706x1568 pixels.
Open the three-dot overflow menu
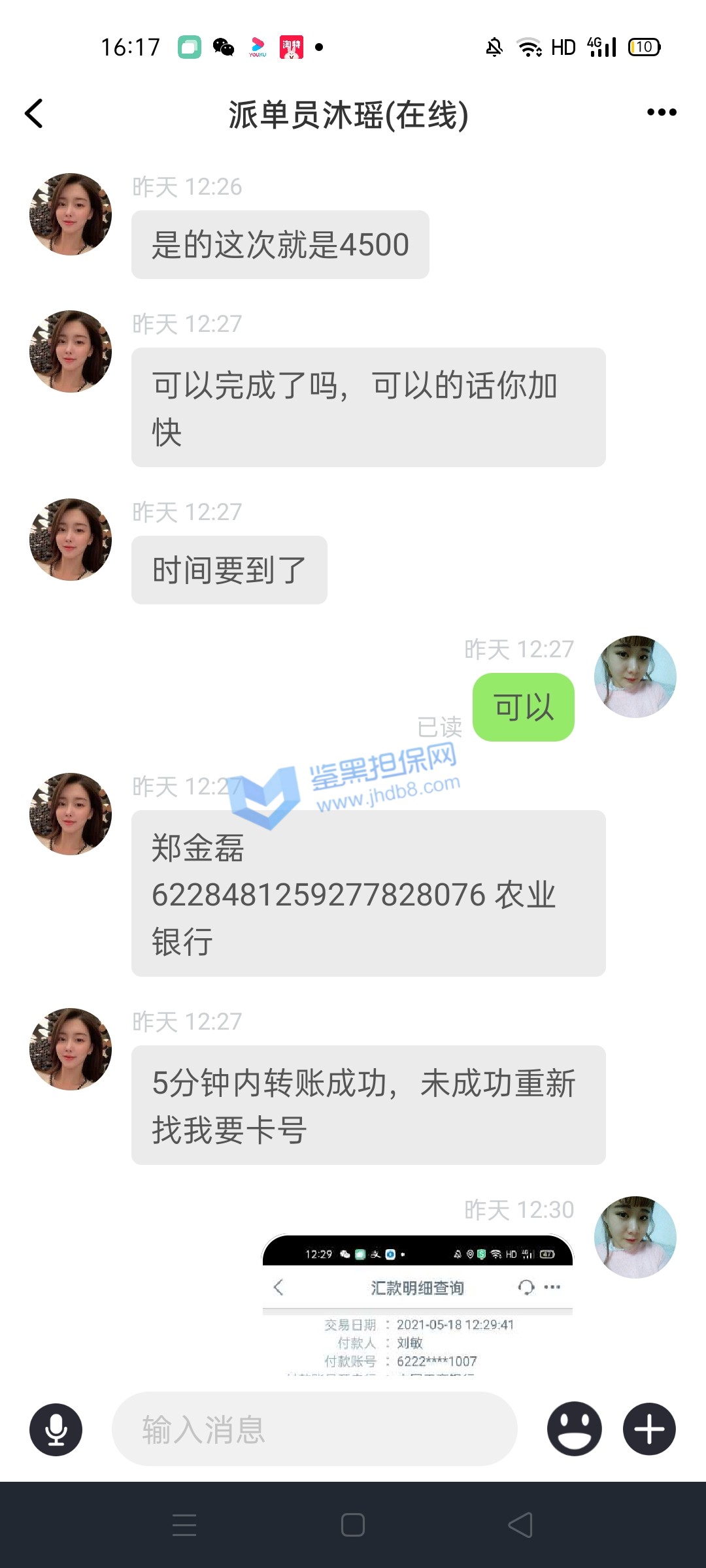point(662,112)
